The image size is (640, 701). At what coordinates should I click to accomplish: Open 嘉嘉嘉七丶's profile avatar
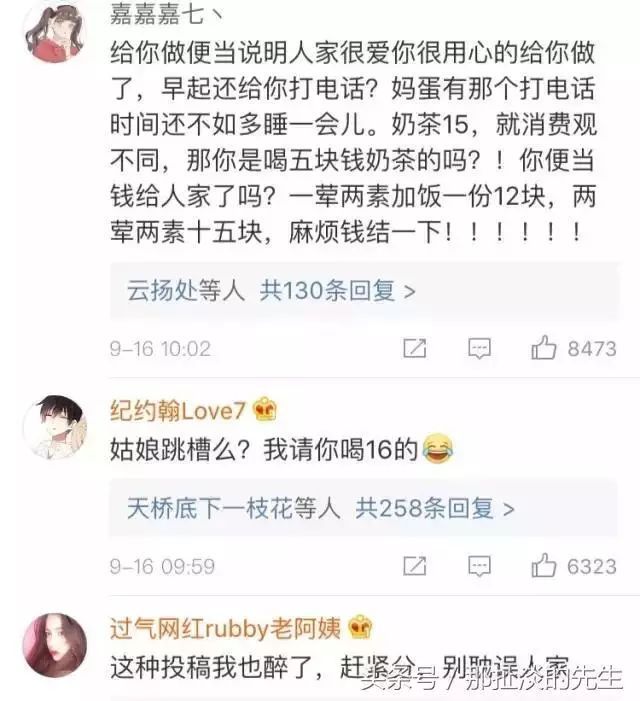coord(54,33)
